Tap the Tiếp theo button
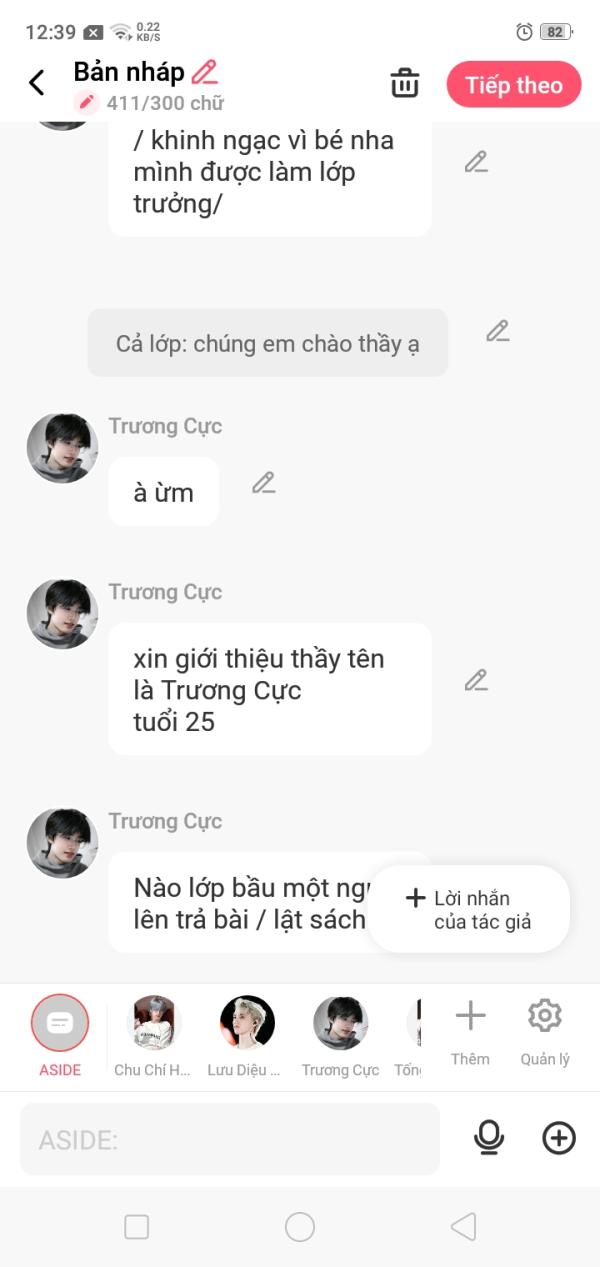The image size is (600, 1267). tap(514, 85)
